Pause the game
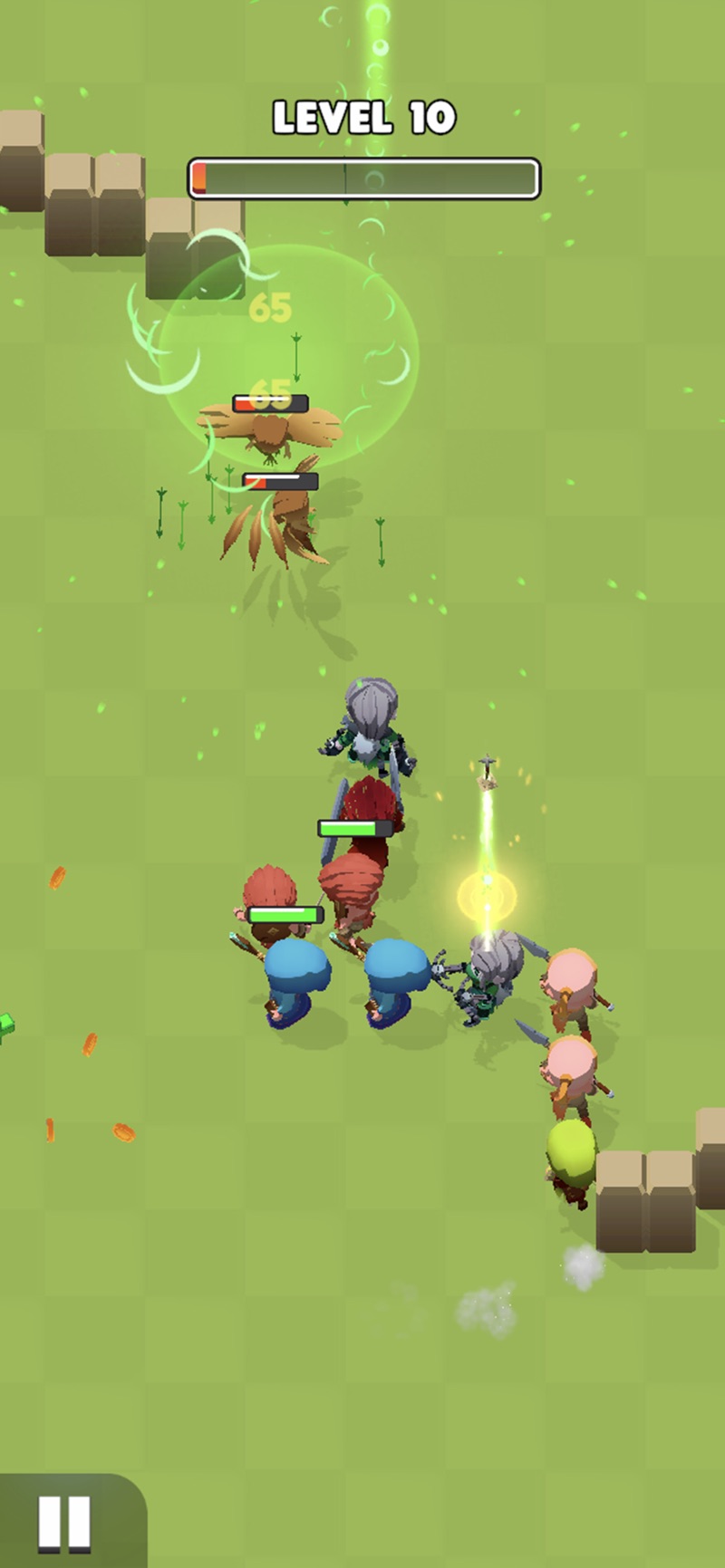Image resolution: width=725 pixels, height=1568 pixels. point(63,1522)
